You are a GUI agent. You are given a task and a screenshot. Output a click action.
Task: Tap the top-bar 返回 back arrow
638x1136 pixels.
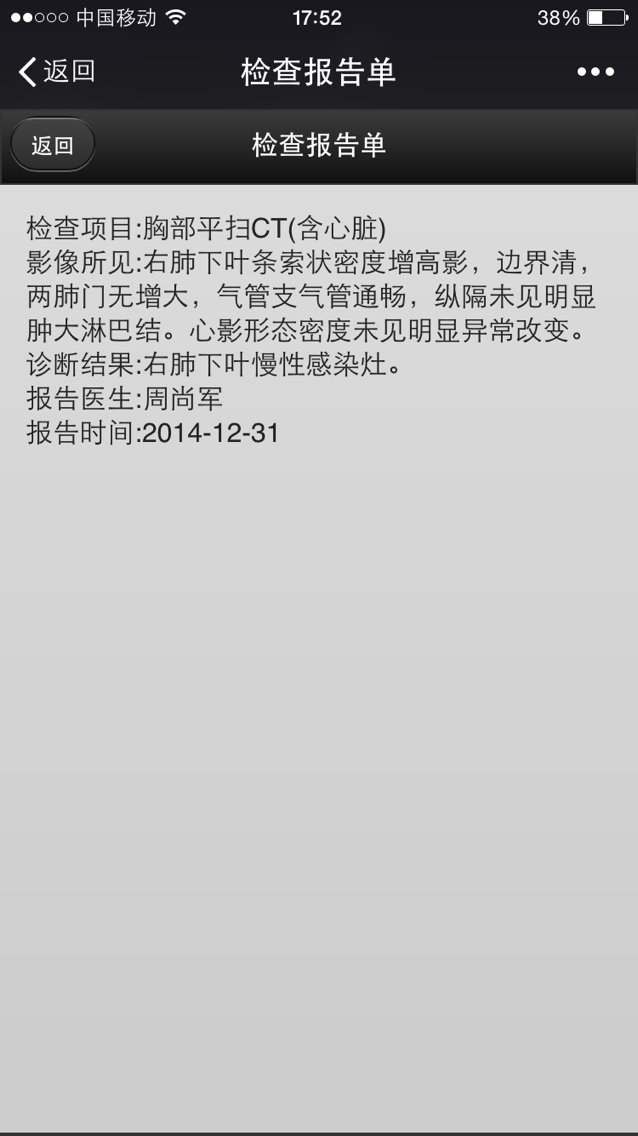coord(55,71)
